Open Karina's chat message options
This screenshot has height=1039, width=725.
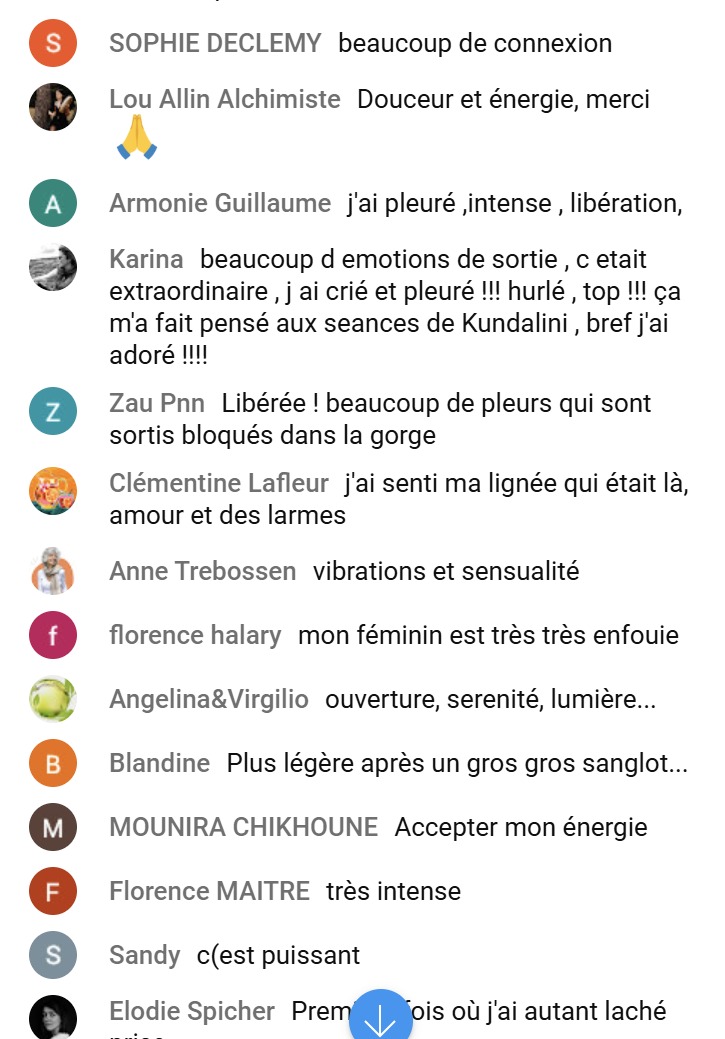coord(378,307)
